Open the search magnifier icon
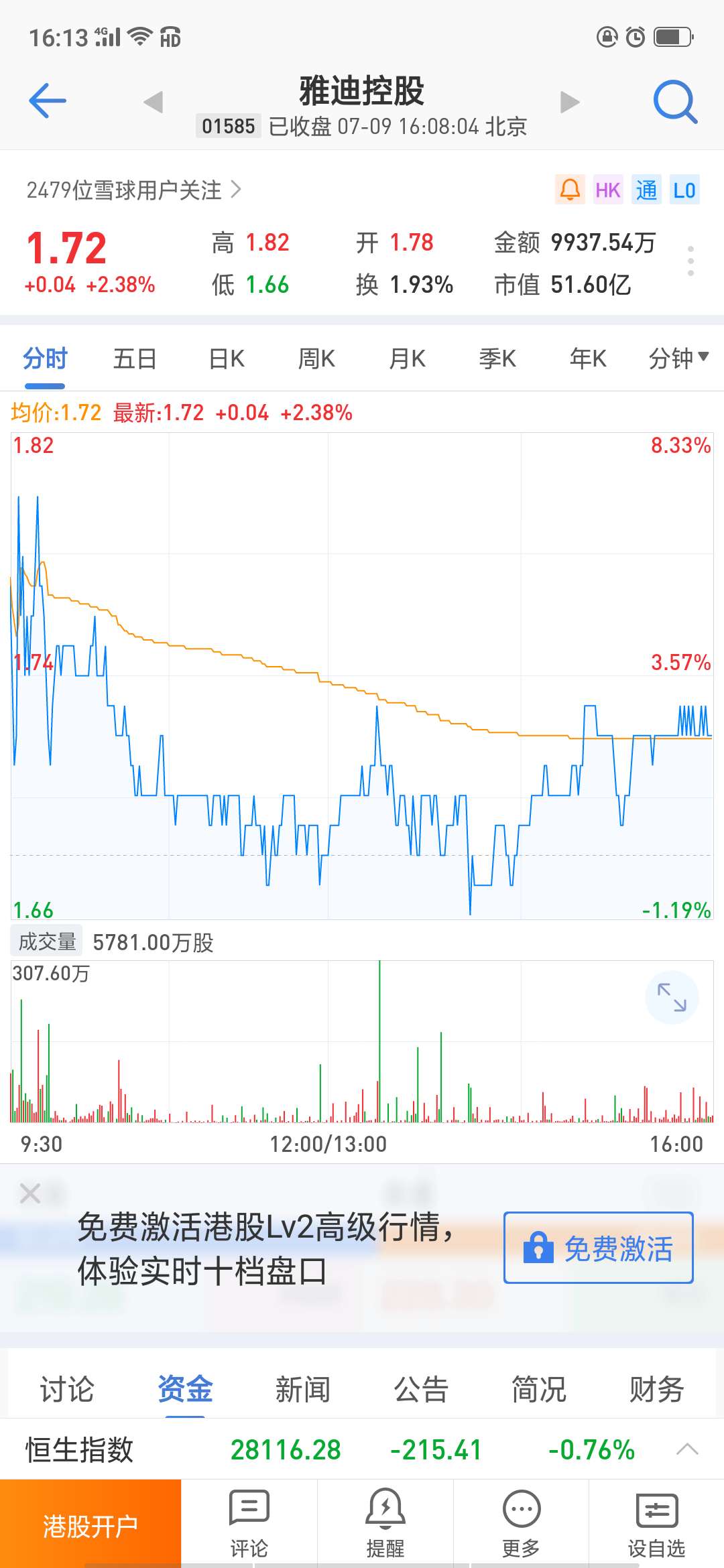Viewport: 724px width, 1568px height. pyautogui.click(x=675, y=102)
